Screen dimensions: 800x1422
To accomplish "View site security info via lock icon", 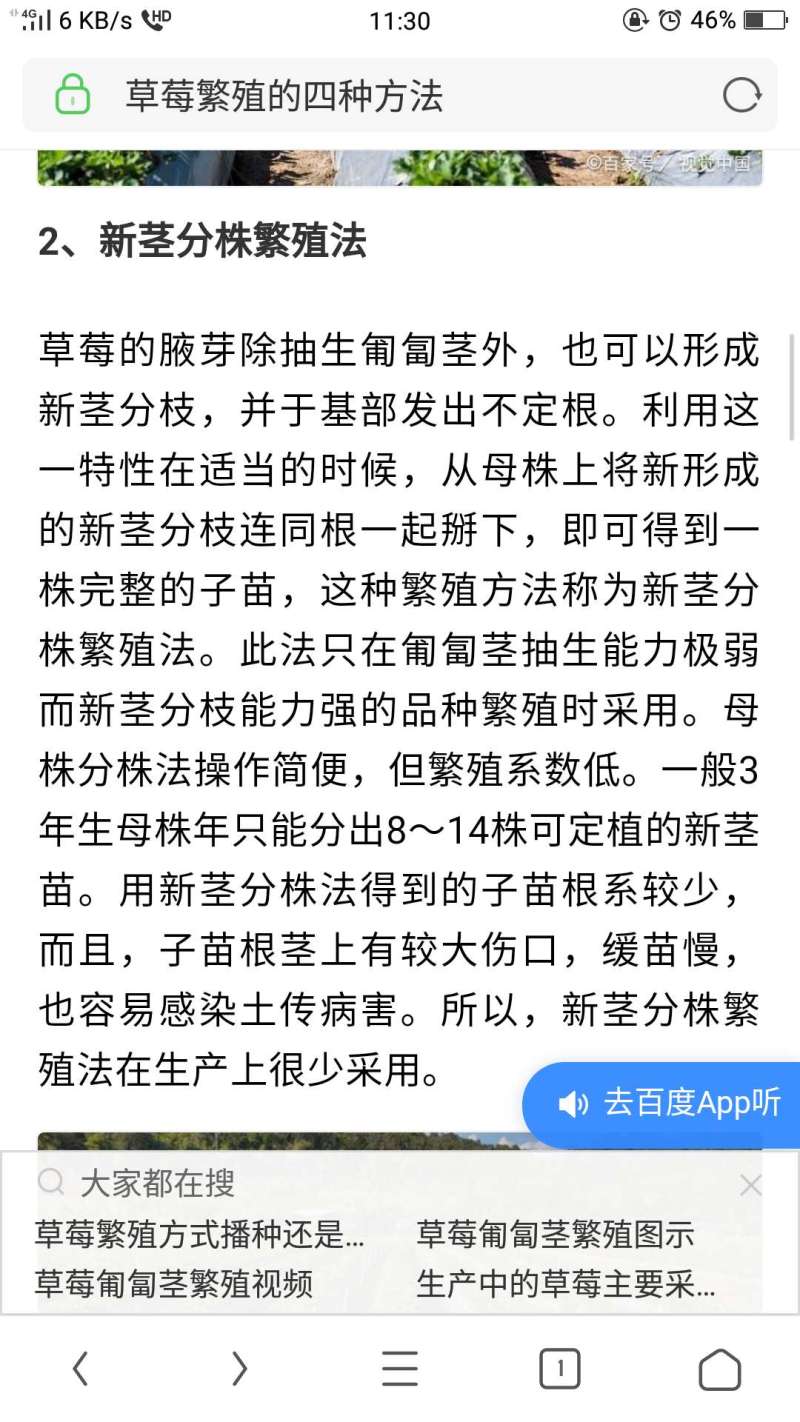I will coord(72,96).
